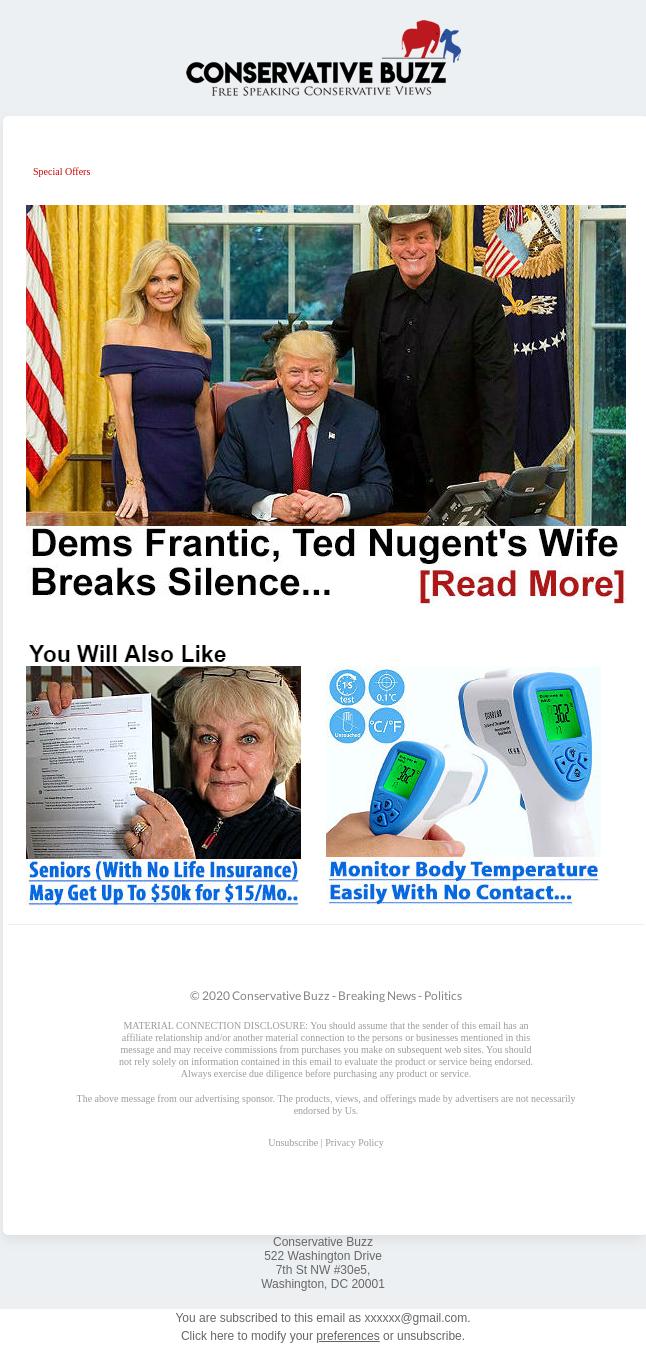Modify subscription via the preferences link
Image resolution: width=646 pixels, height=1345 pixels.
point(347,1336)
